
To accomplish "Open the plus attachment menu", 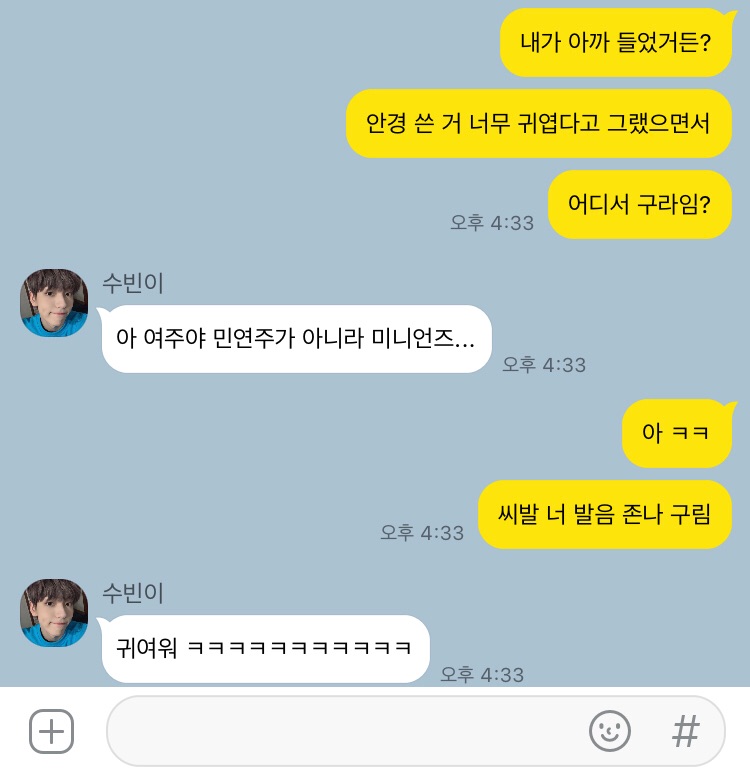I will tap(52, 732).
